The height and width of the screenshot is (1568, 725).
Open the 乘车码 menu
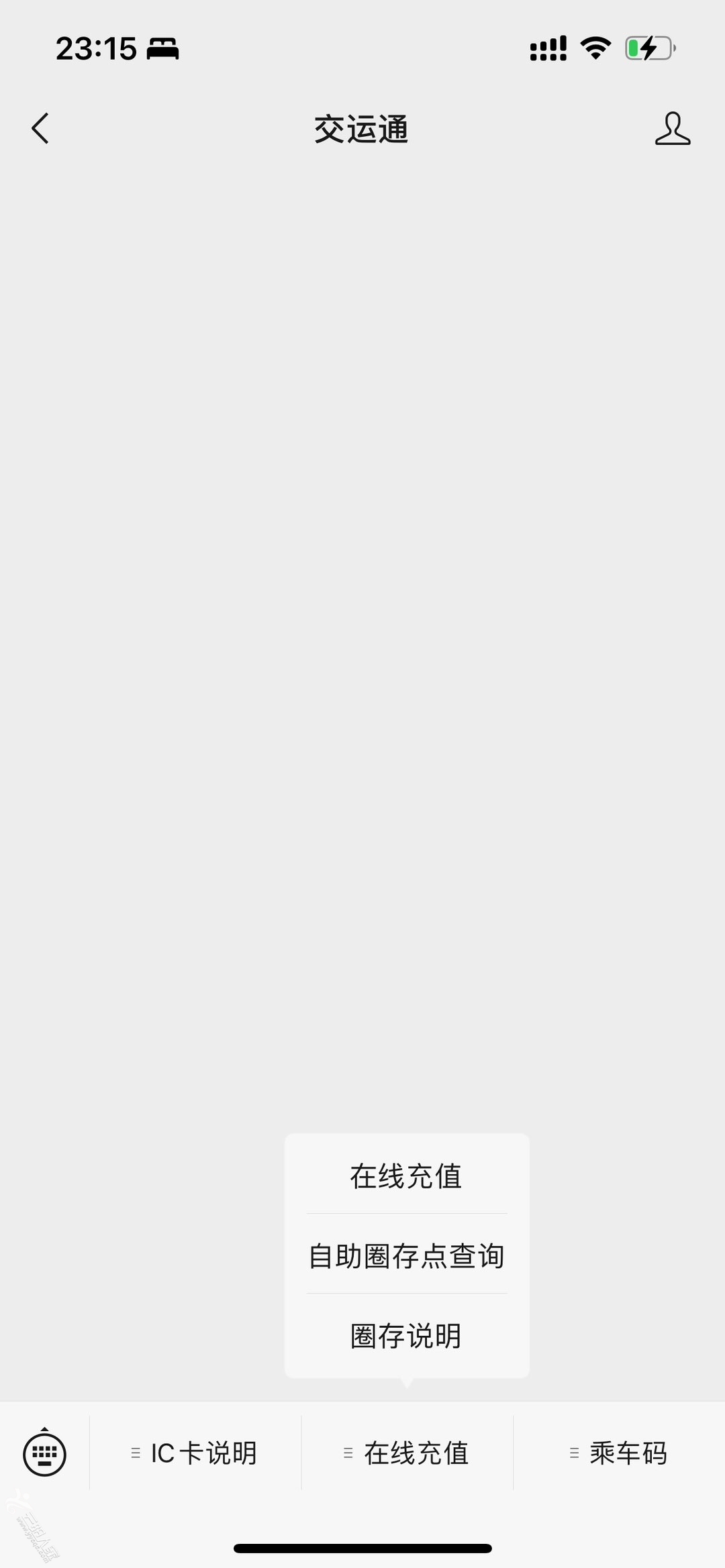point(619,1453)
